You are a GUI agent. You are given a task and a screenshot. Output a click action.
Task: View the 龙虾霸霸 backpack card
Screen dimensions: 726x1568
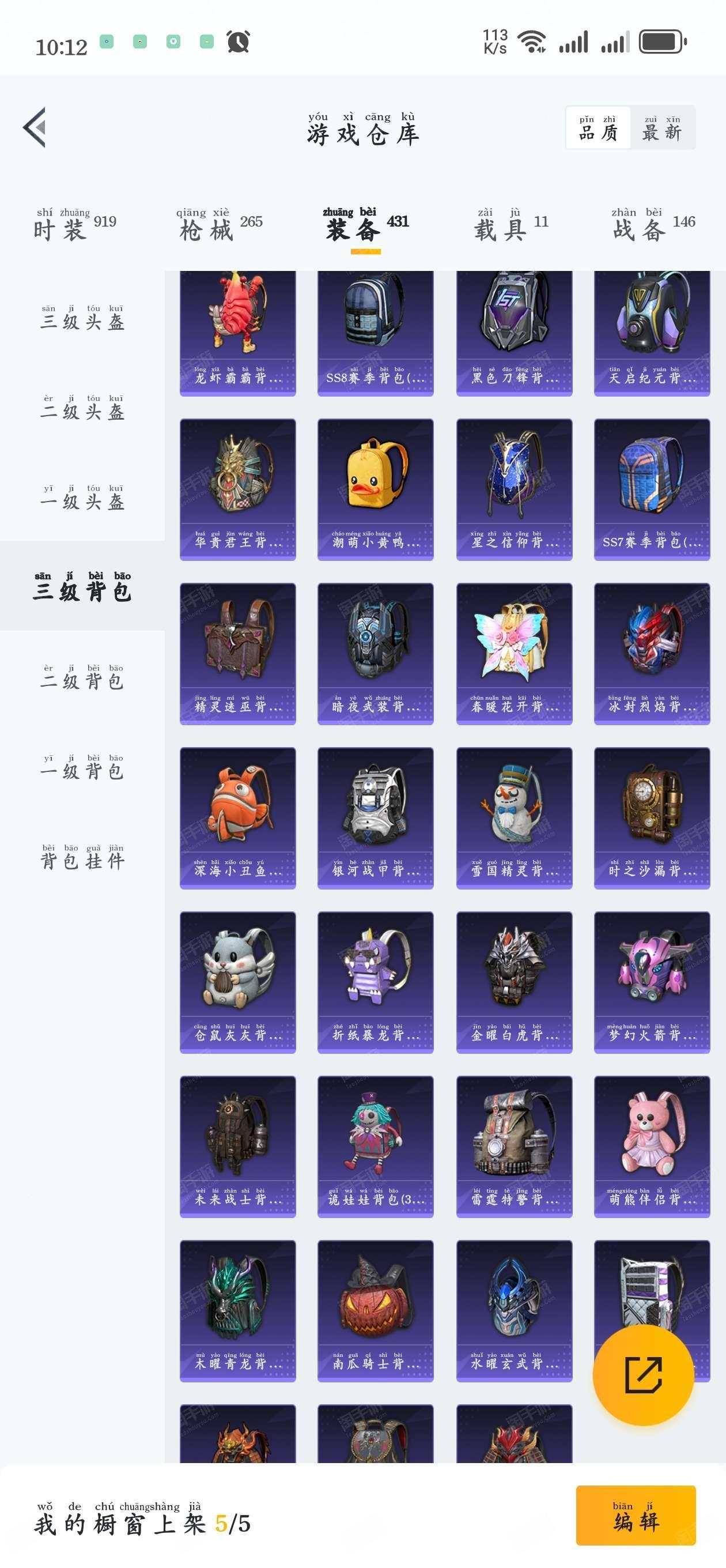tap(238, 333)
